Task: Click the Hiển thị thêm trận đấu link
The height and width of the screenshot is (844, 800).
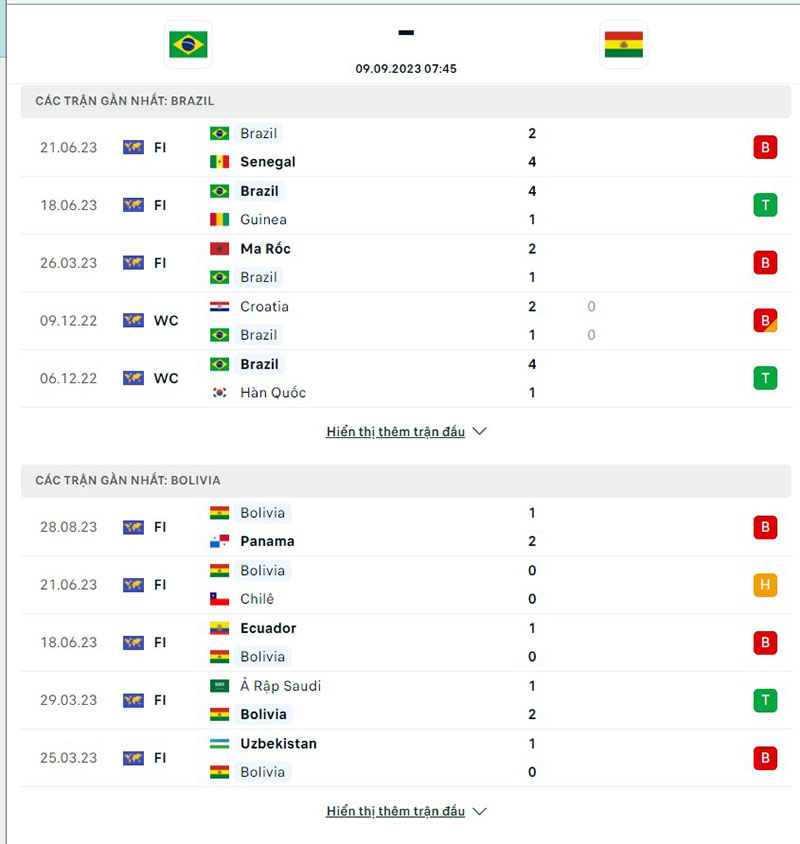Action: (x=394, y=431)
